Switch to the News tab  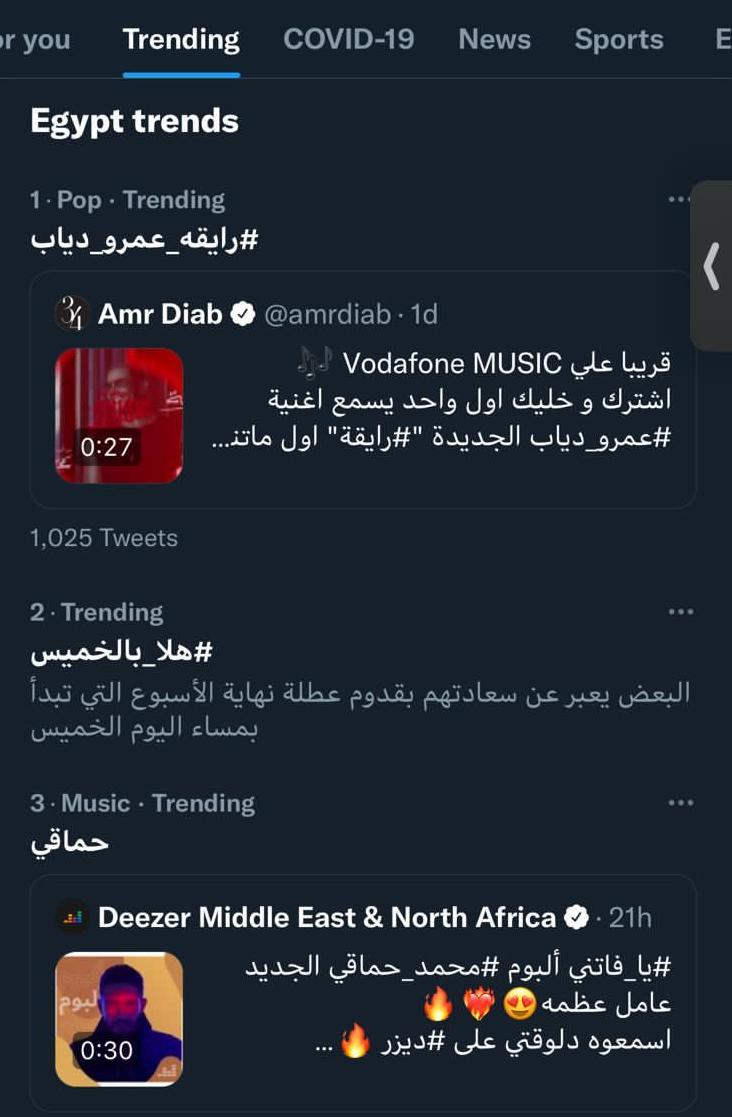[x=494, y=40]
